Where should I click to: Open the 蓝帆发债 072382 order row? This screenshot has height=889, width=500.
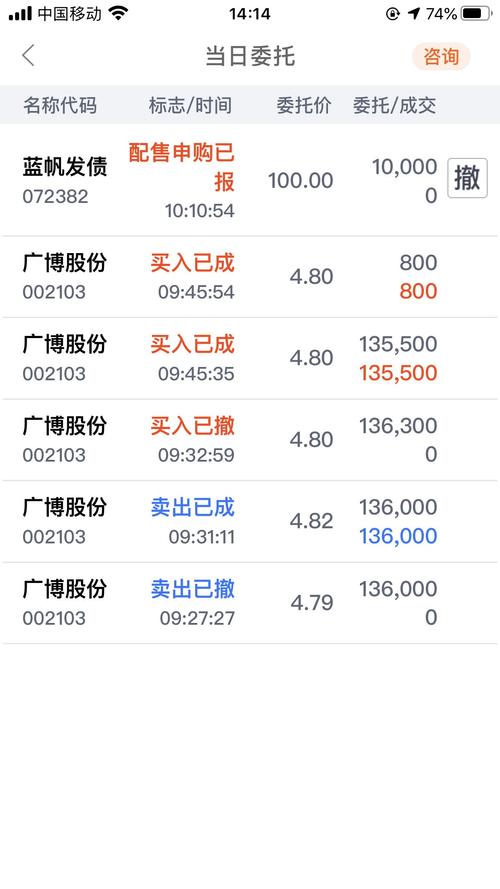tap(250, 180)
